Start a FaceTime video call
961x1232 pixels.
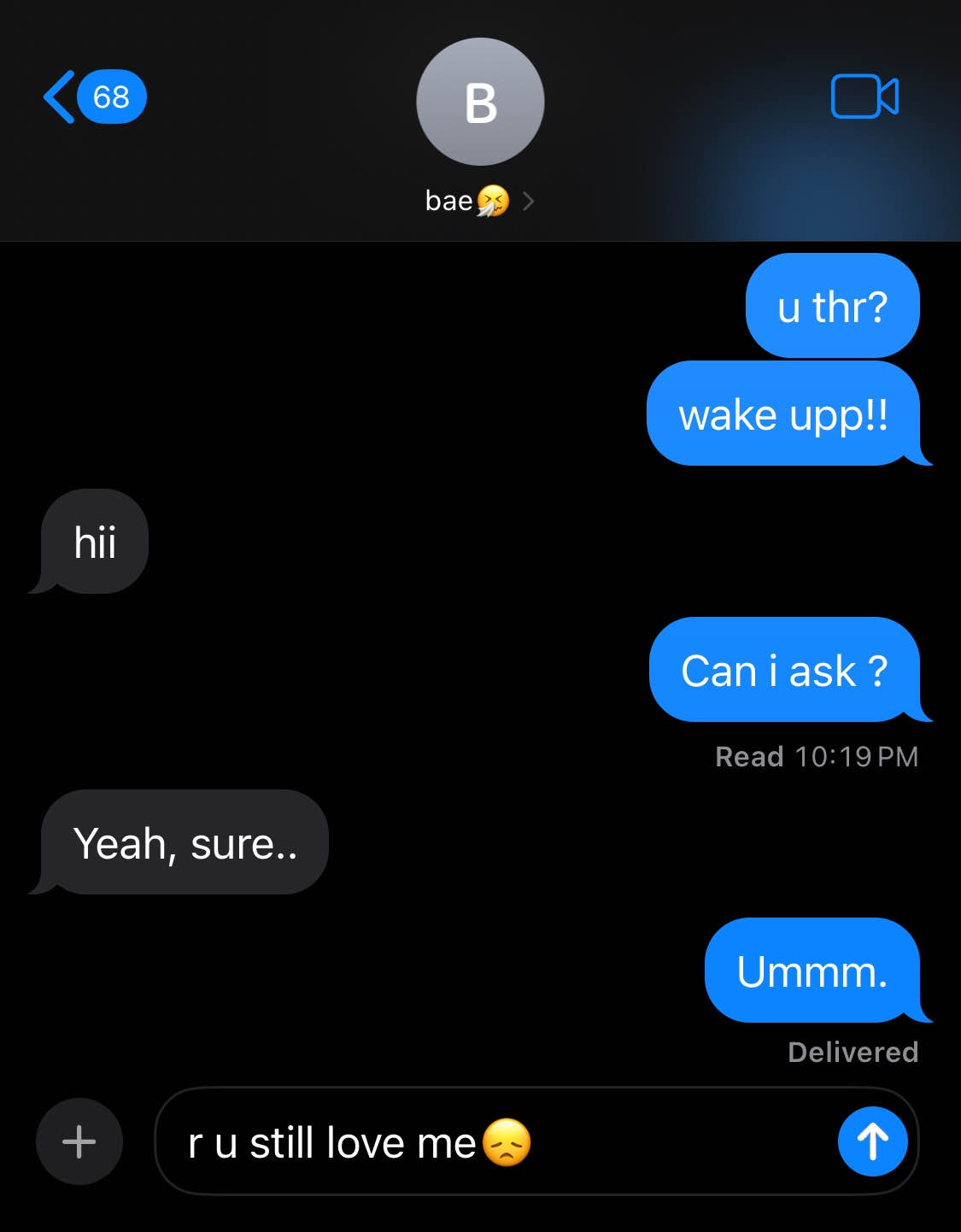[x=864, y=97]
